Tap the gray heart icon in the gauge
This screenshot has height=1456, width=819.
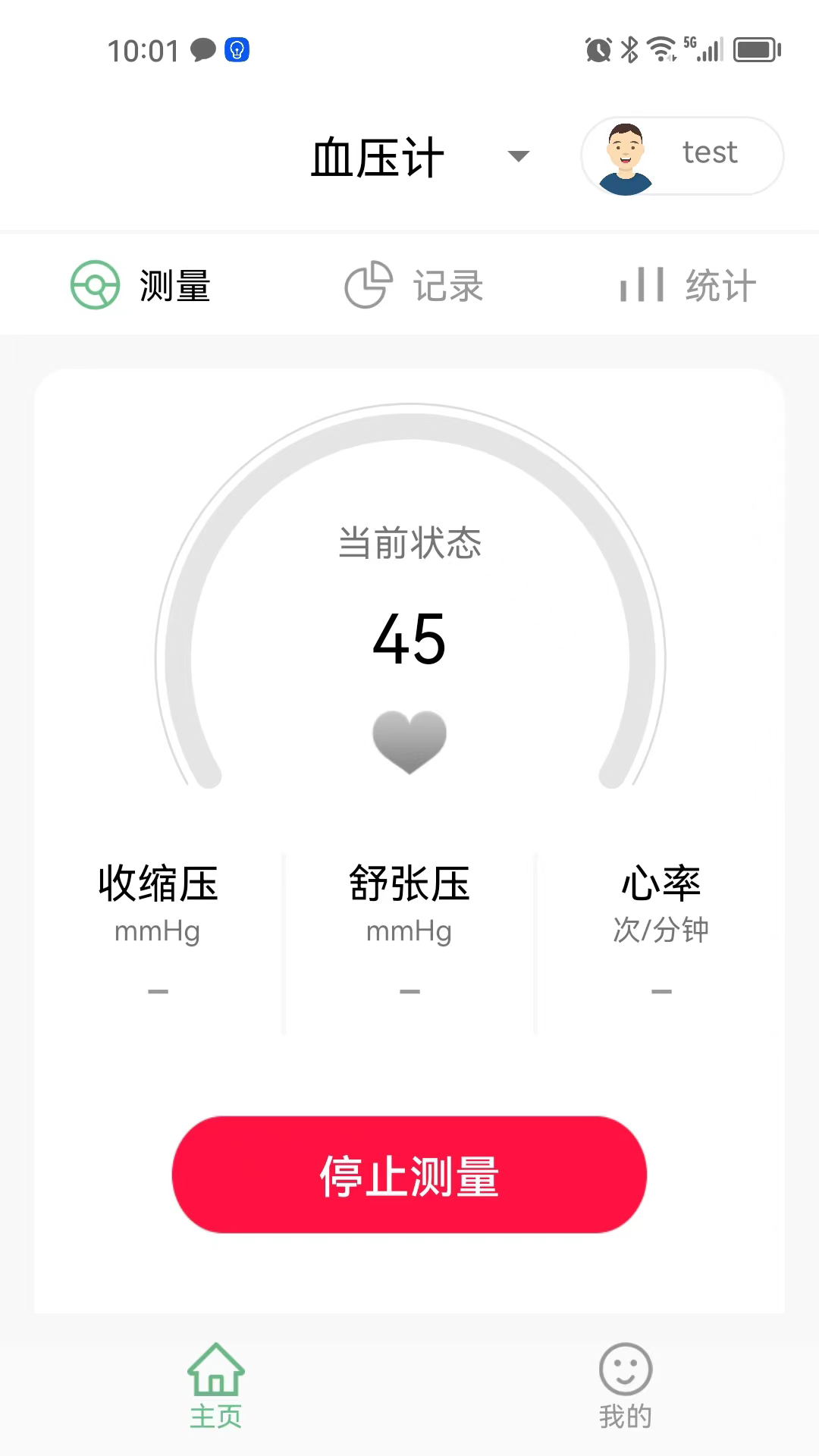pos(409,743)
